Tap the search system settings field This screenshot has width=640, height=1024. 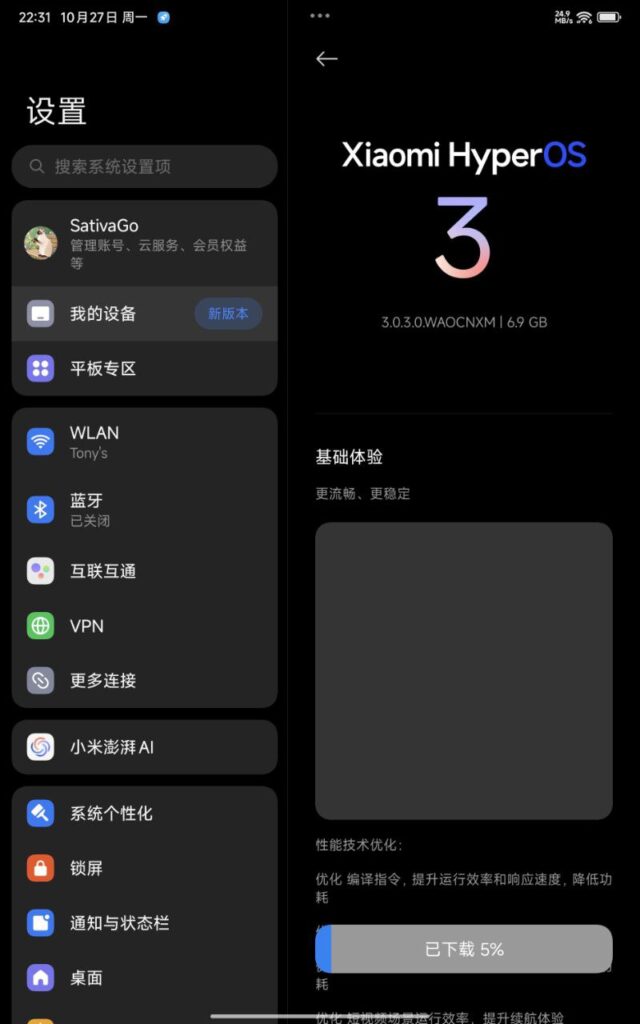pyautogui.click(x=145, y=166)
